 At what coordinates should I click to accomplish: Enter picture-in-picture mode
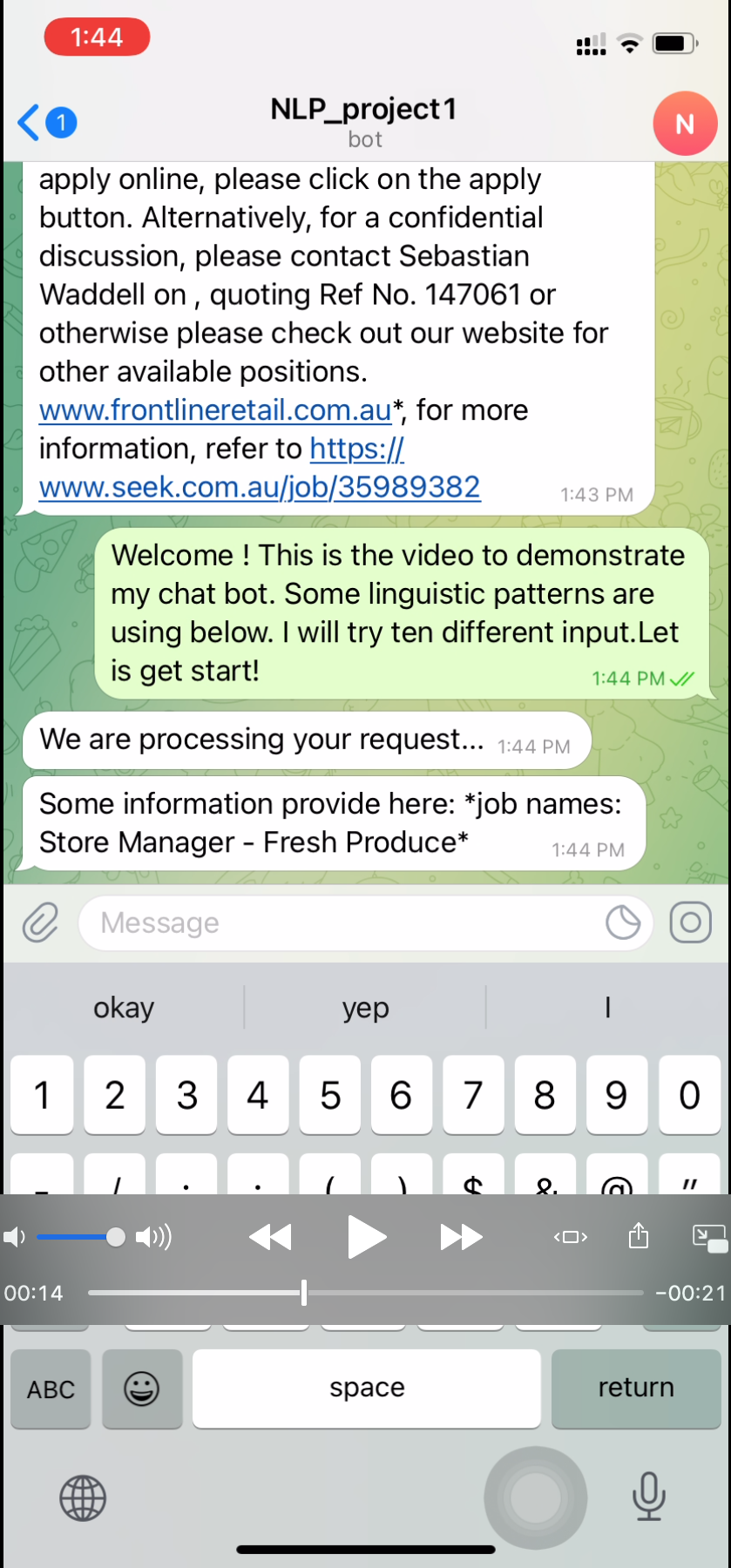pos(707,1237)
